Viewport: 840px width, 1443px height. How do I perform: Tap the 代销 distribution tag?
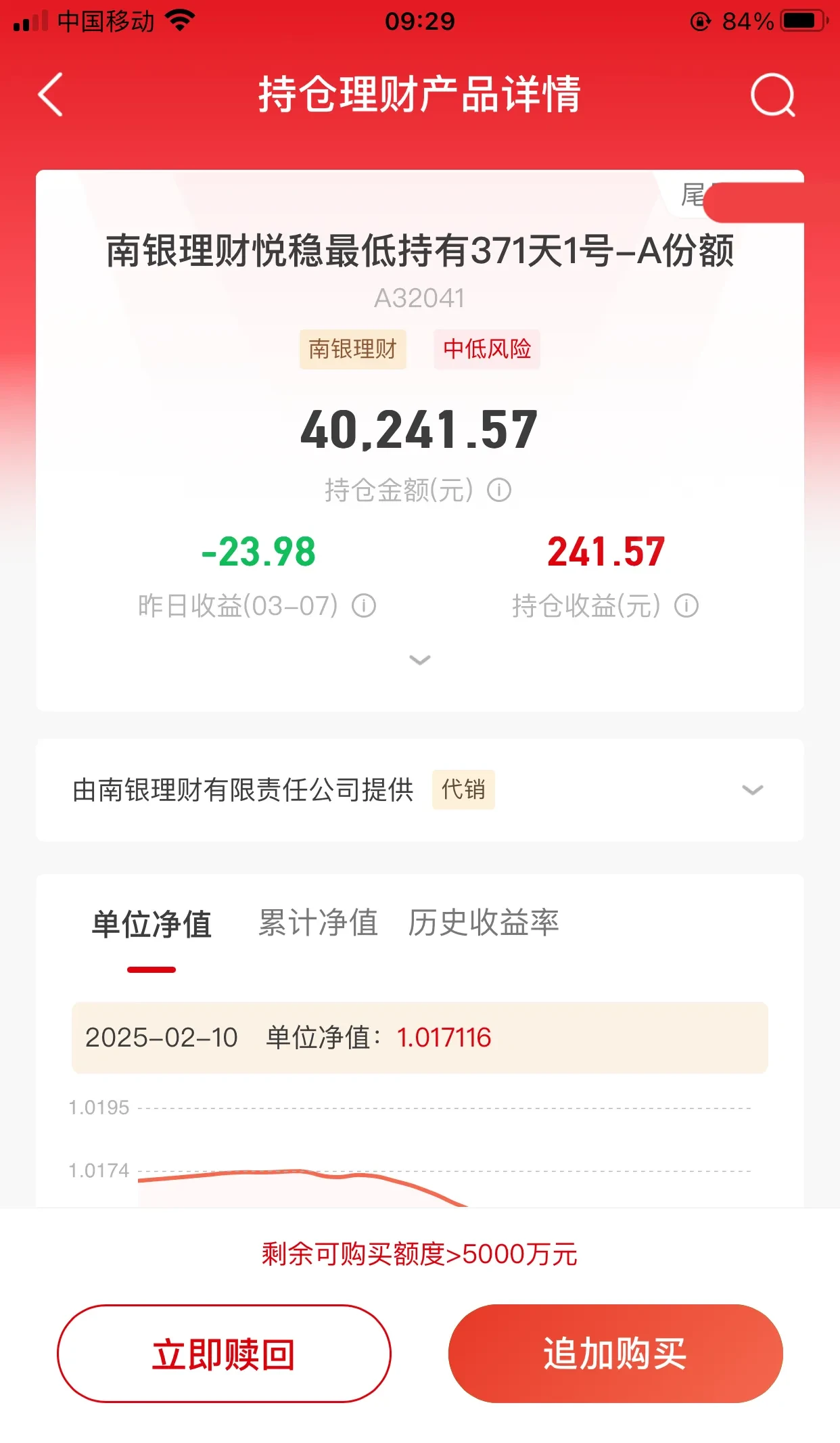point(463,789)
